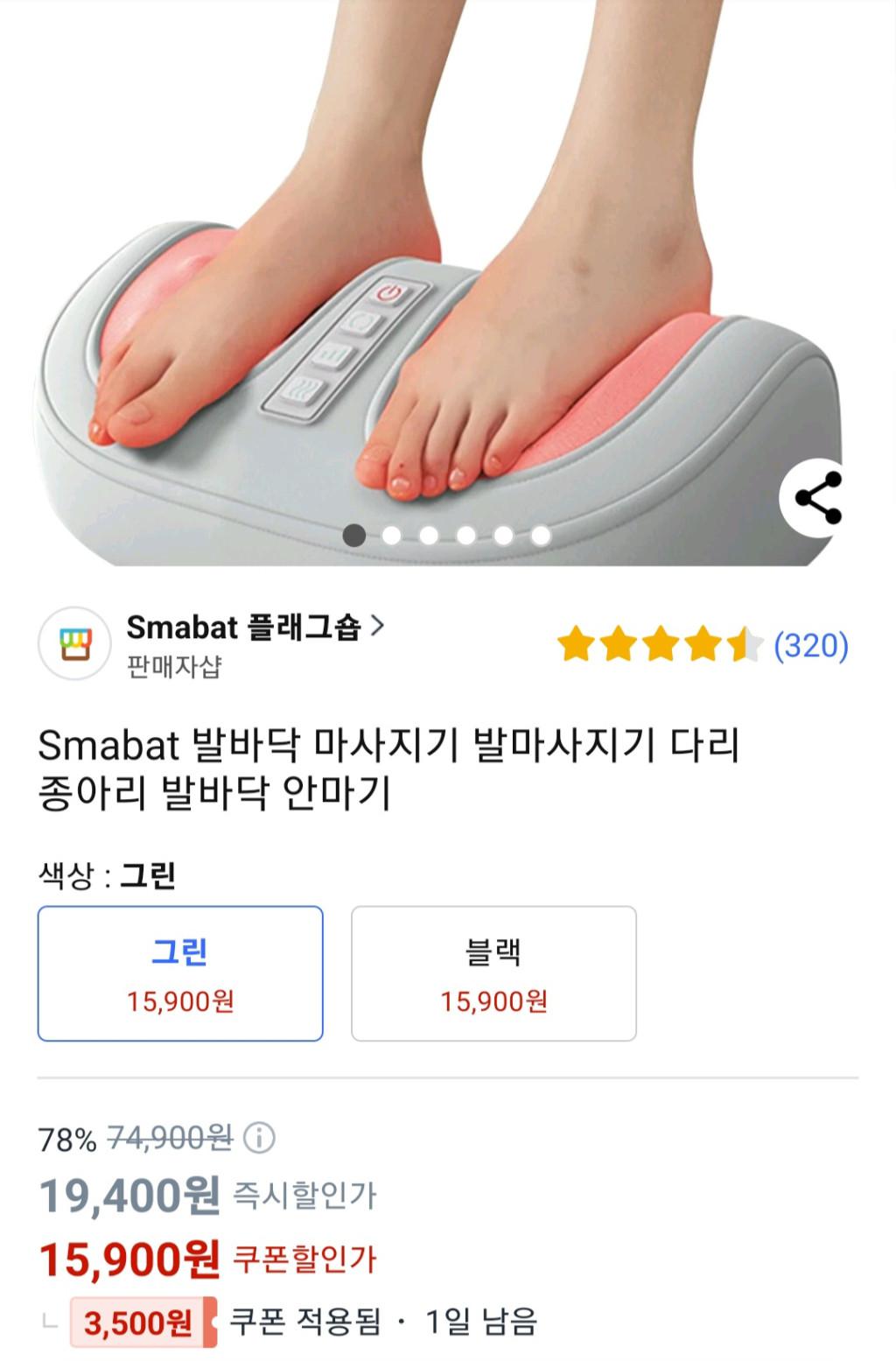Open the 320 reviews
The width and height of the screenshot is (896, 1361).
click(810, 646)
